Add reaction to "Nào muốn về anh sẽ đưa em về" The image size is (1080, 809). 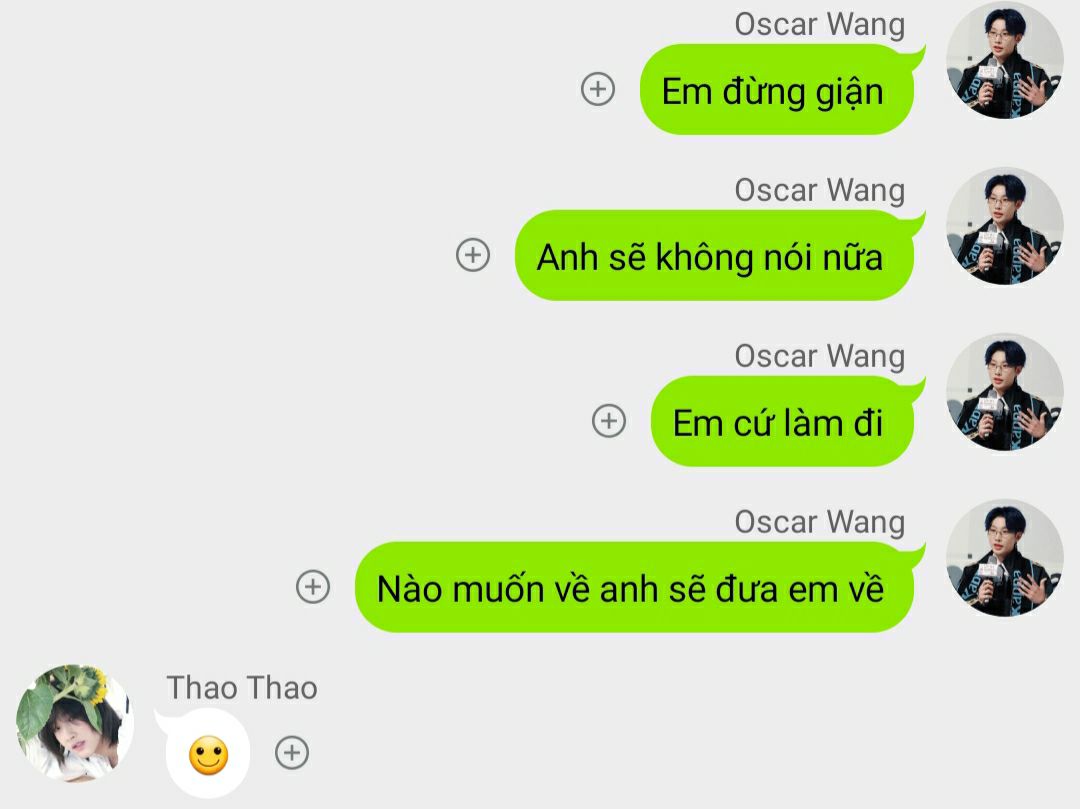[313, 586]
